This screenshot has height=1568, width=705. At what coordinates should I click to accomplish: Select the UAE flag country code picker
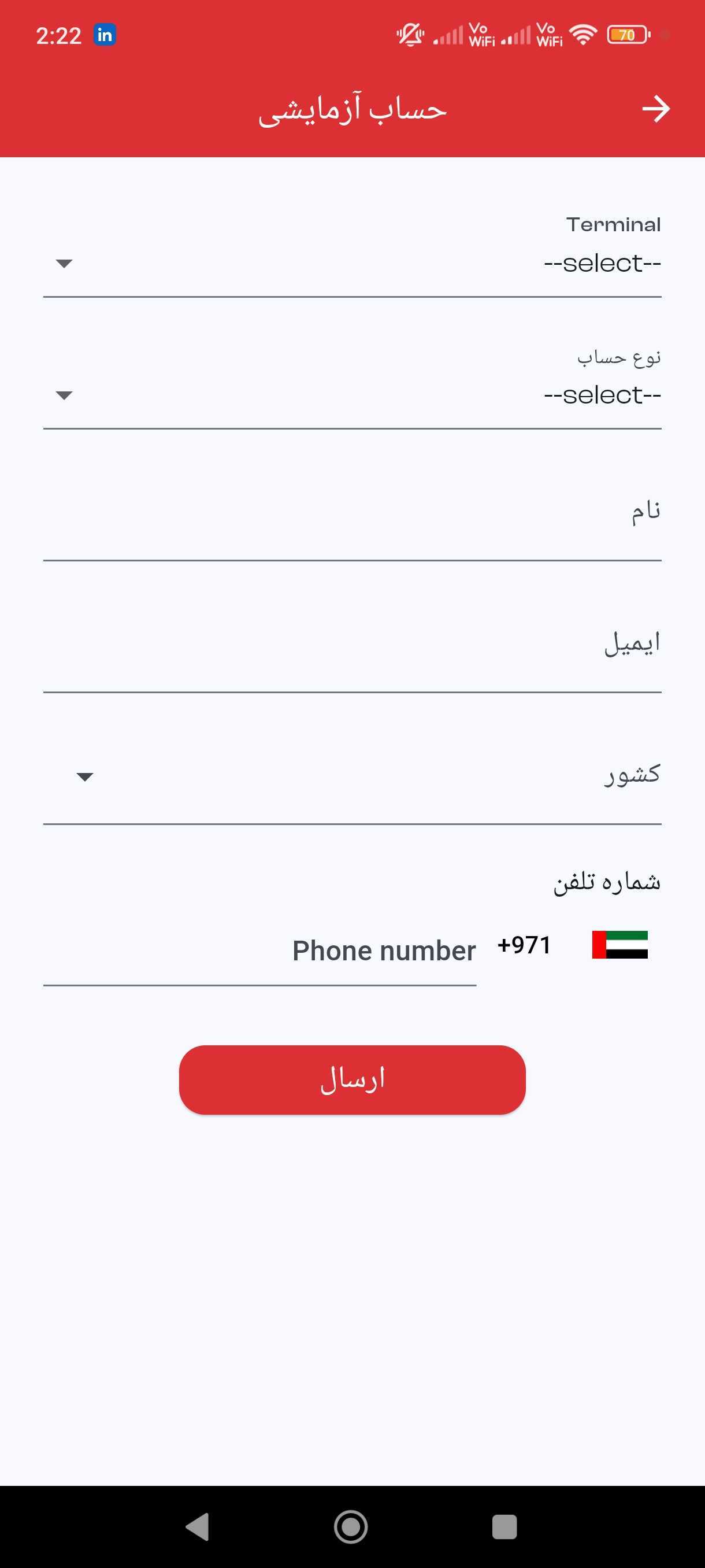[619, 945]
